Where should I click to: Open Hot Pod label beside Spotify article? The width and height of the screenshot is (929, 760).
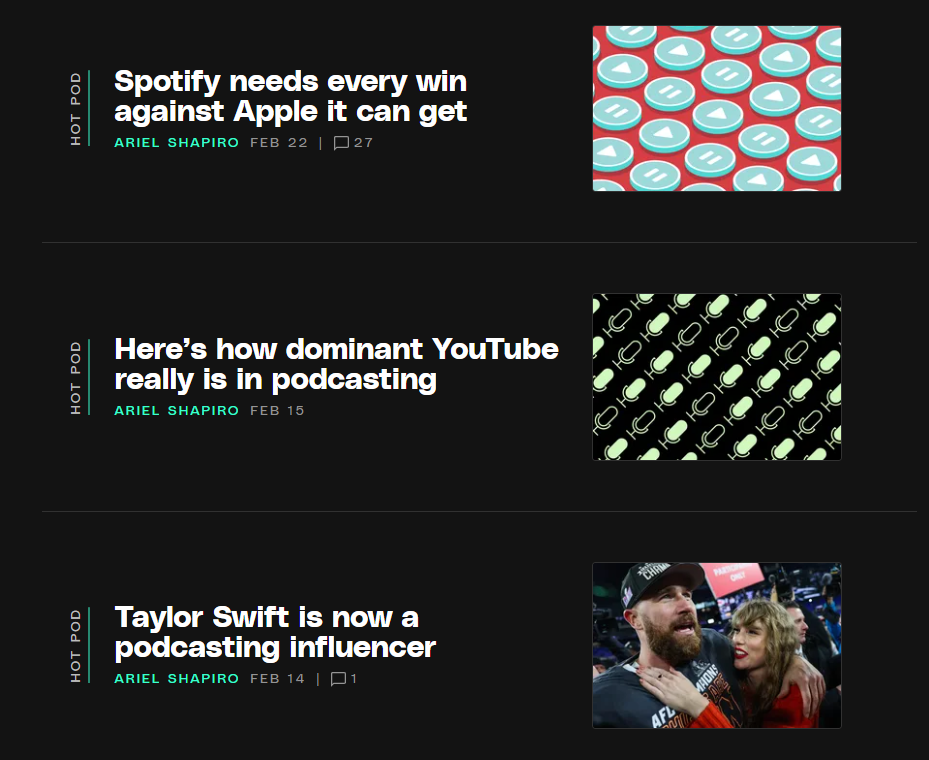[x=76, y=108]
